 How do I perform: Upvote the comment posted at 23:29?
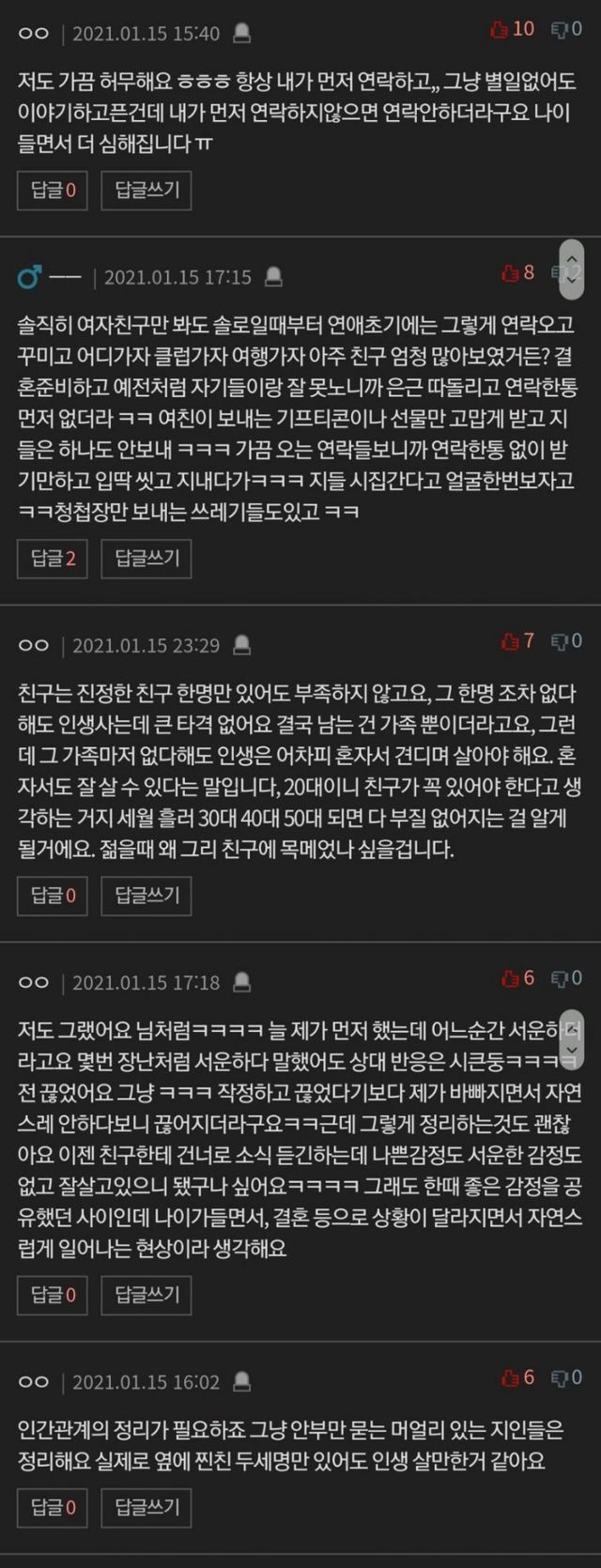(517, 641)
